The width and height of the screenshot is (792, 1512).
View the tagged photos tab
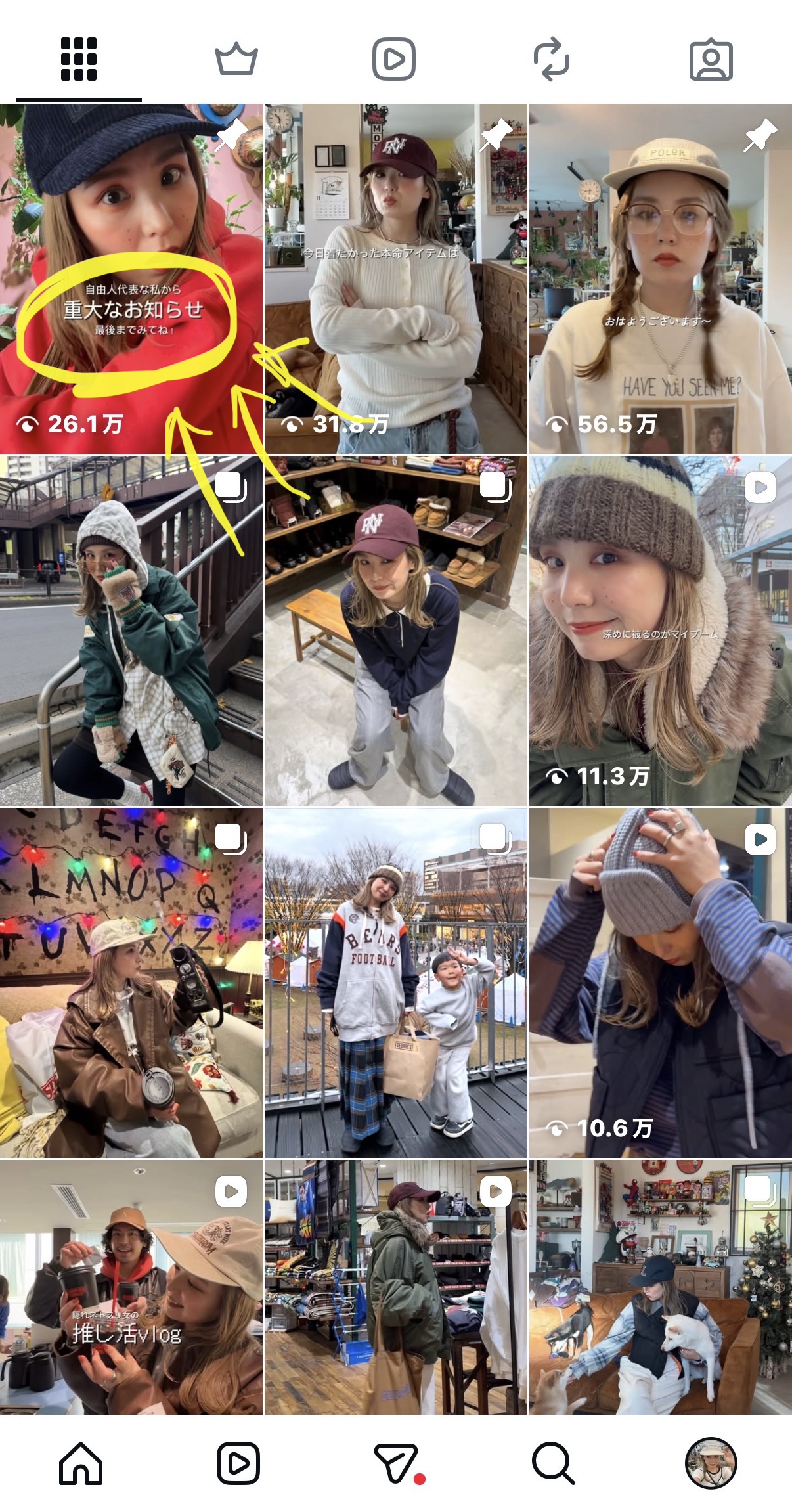coord(711,60)
